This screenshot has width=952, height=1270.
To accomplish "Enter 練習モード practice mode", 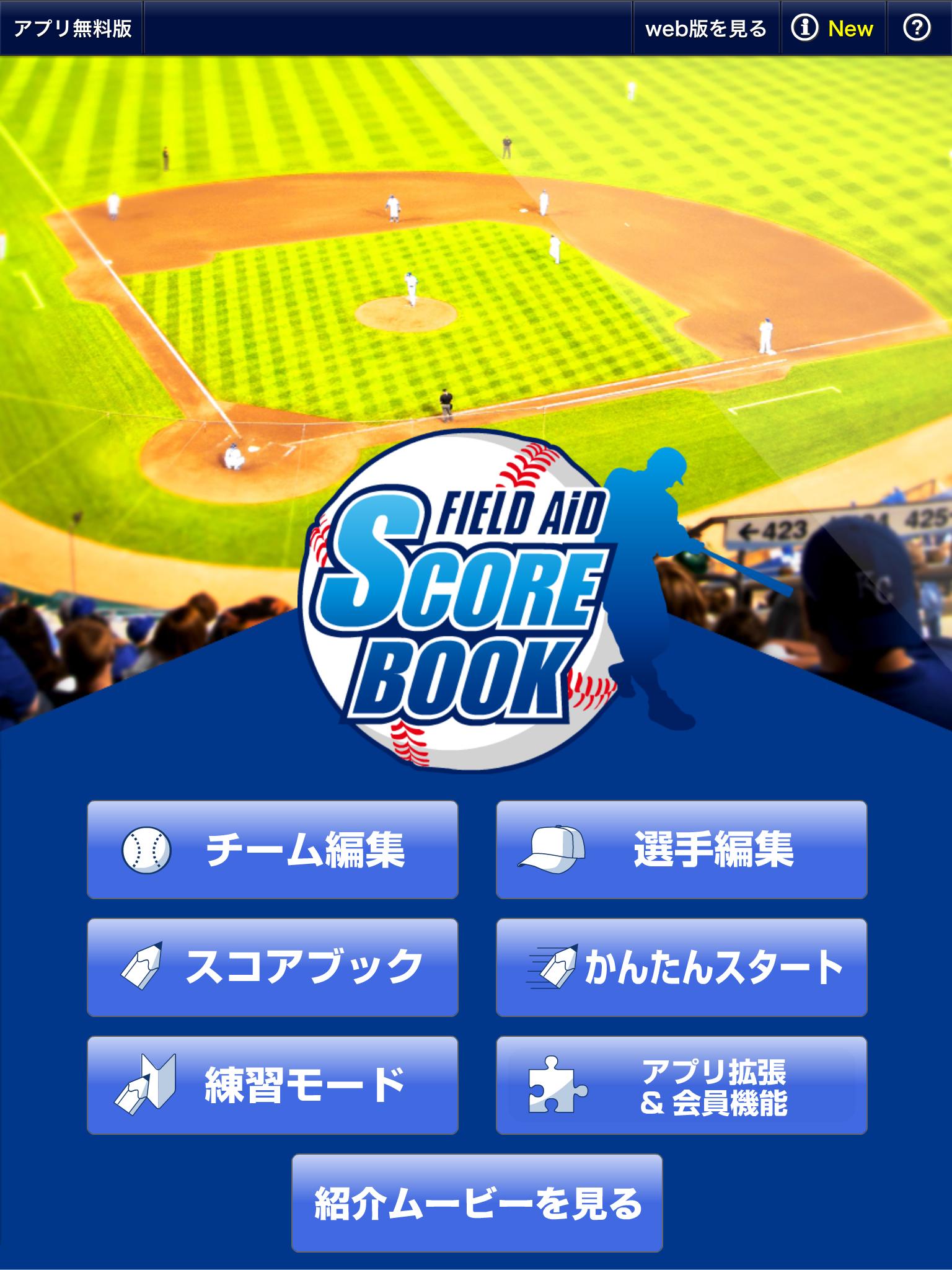I will coord(273,1085).
